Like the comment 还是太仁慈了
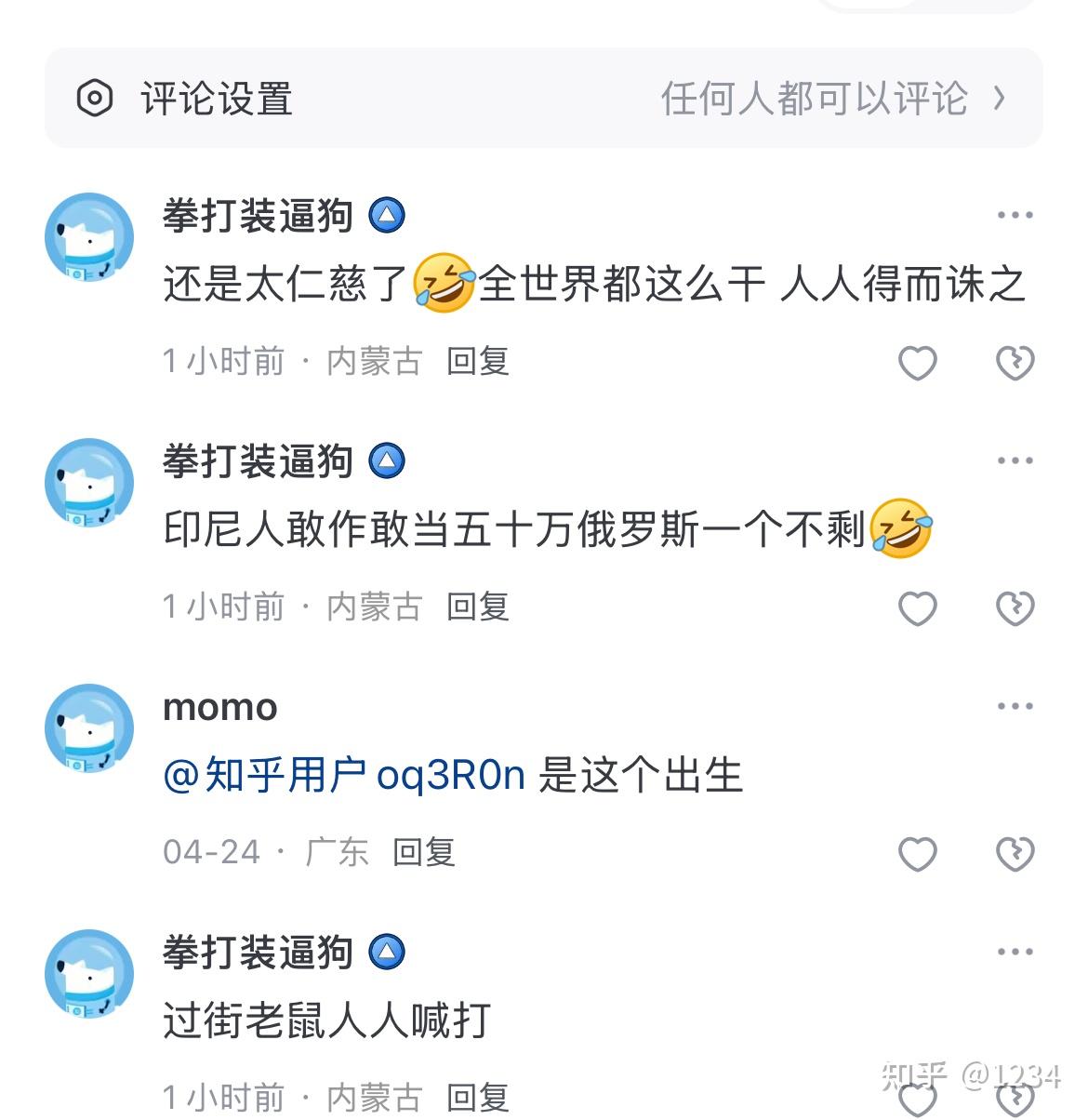Screen dimensions: 1088x1120 point(917,363)
